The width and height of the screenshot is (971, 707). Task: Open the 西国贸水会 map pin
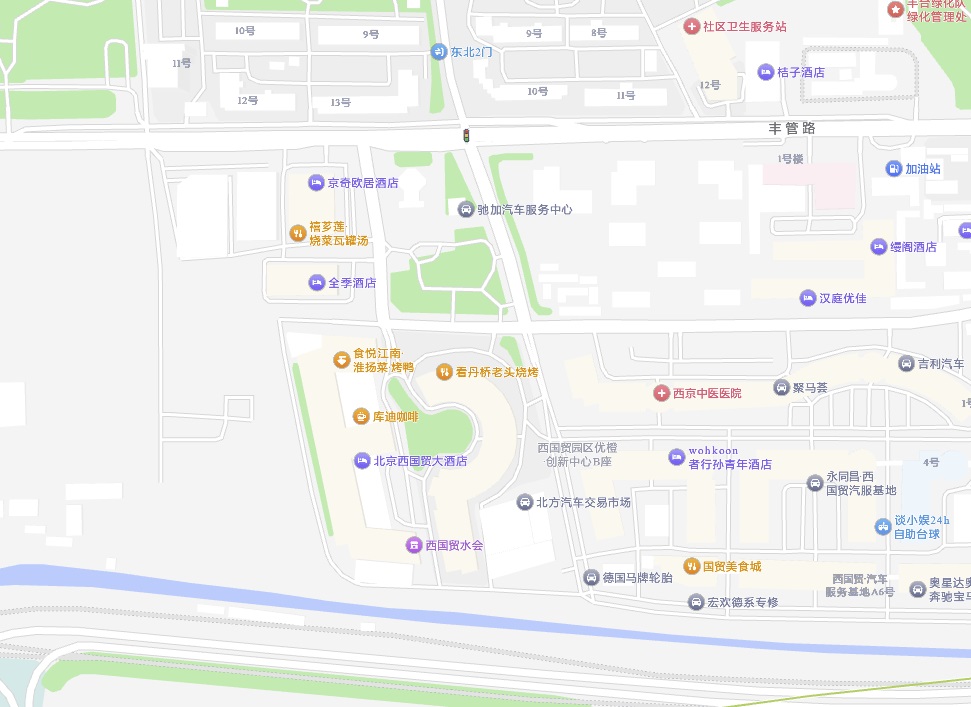[413, 545]
